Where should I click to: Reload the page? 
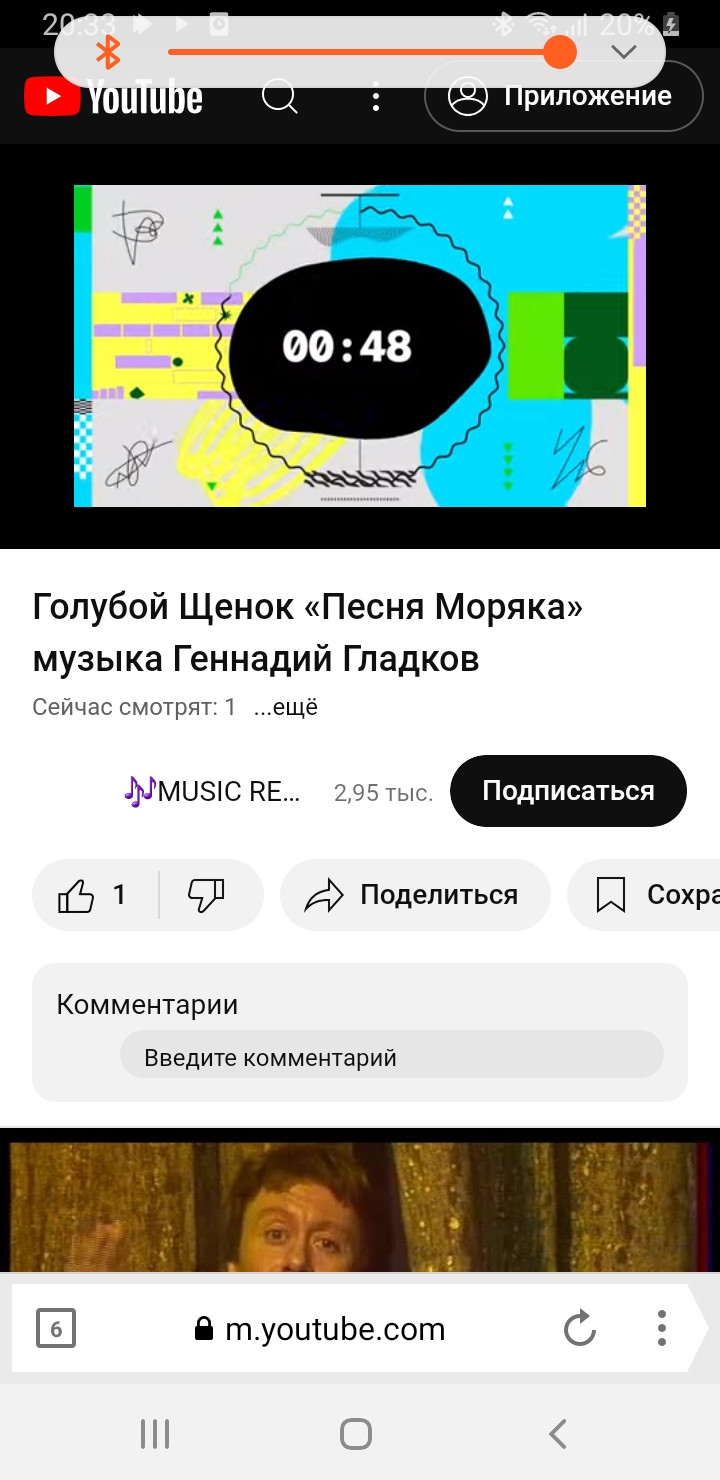(x=580, y=1329)
